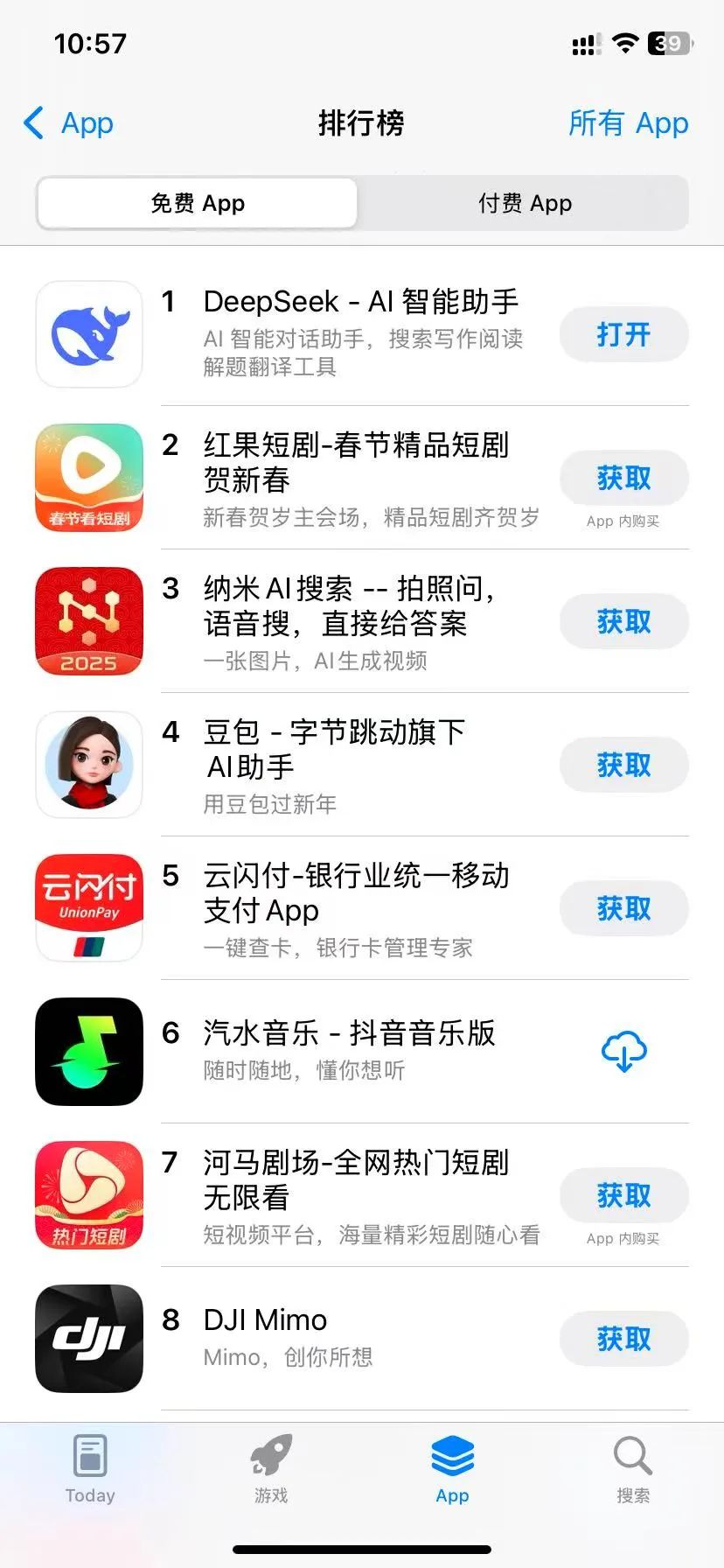
Task: Download 豆包 with the 获取 button
Action: [623, 765]
